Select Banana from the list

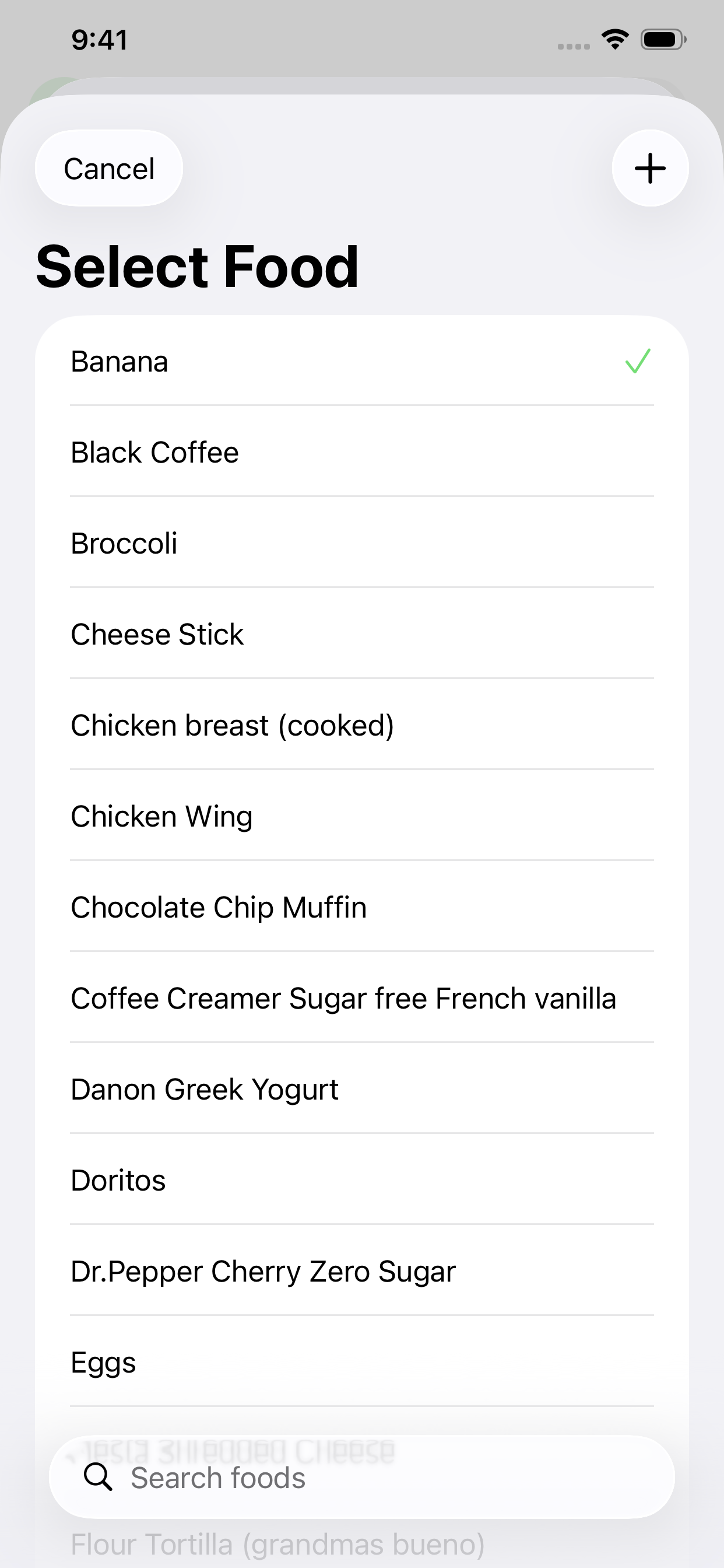click(362, 361)
